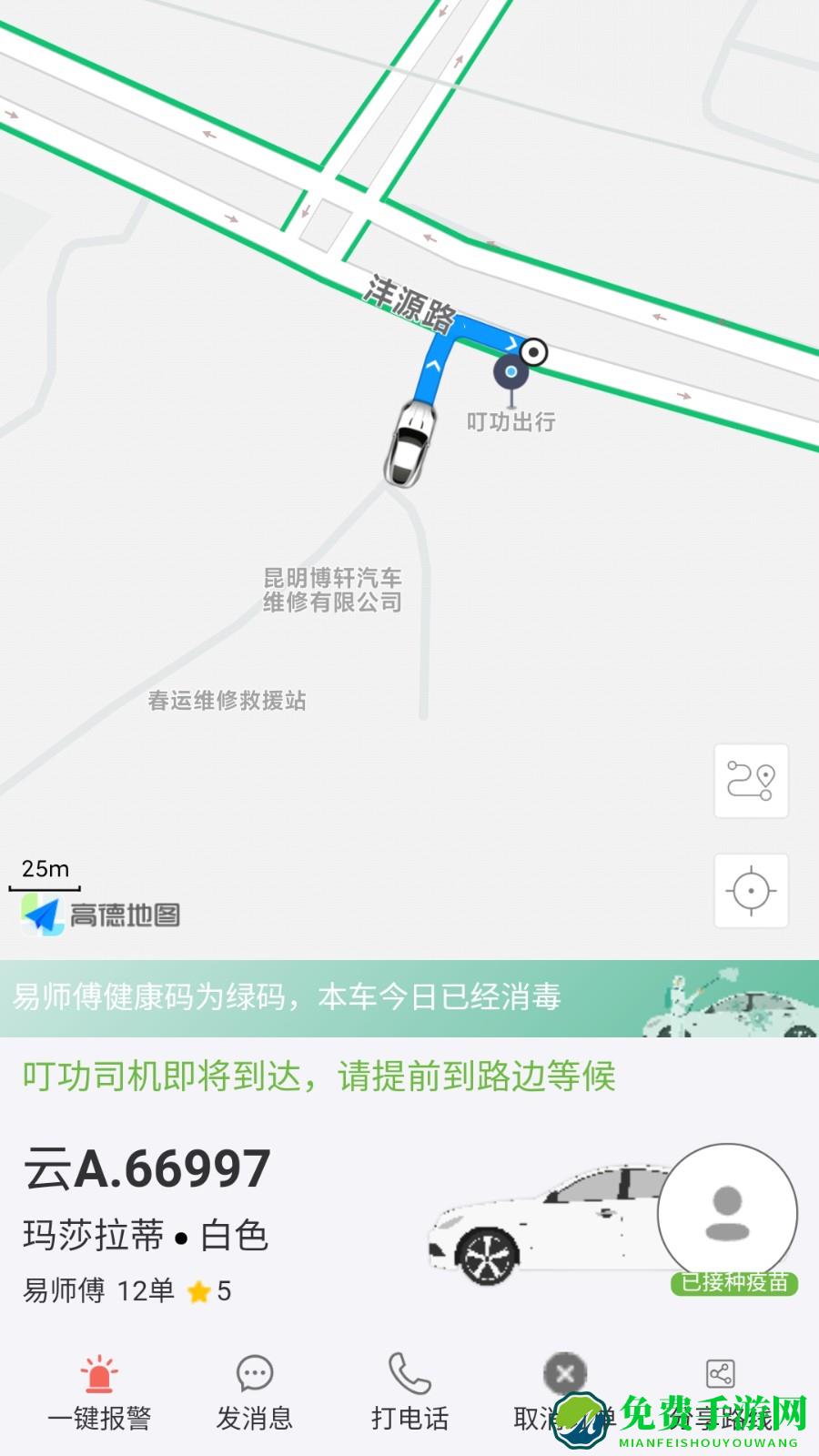Cancel the trip with the 取消行程 icon
819x1456 pixels.
tap(564, 1374)
